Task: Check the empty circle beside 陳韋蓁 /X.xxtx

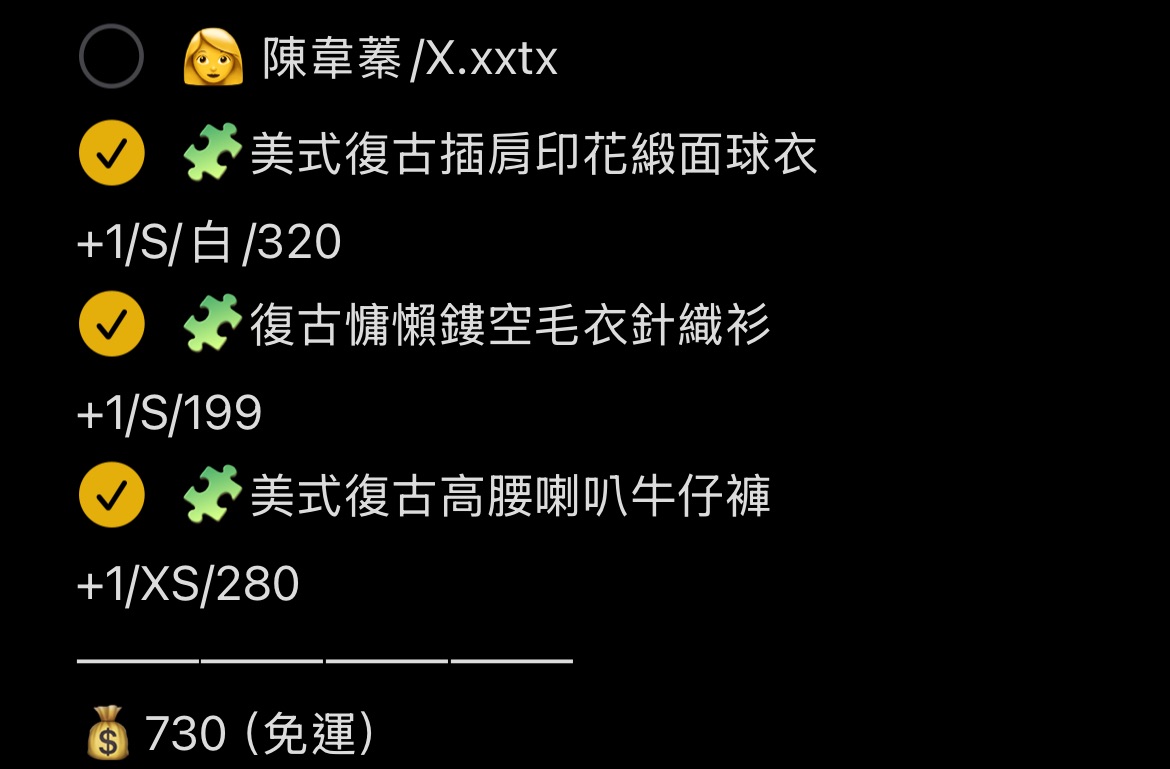Action: [x=111, y=57]
